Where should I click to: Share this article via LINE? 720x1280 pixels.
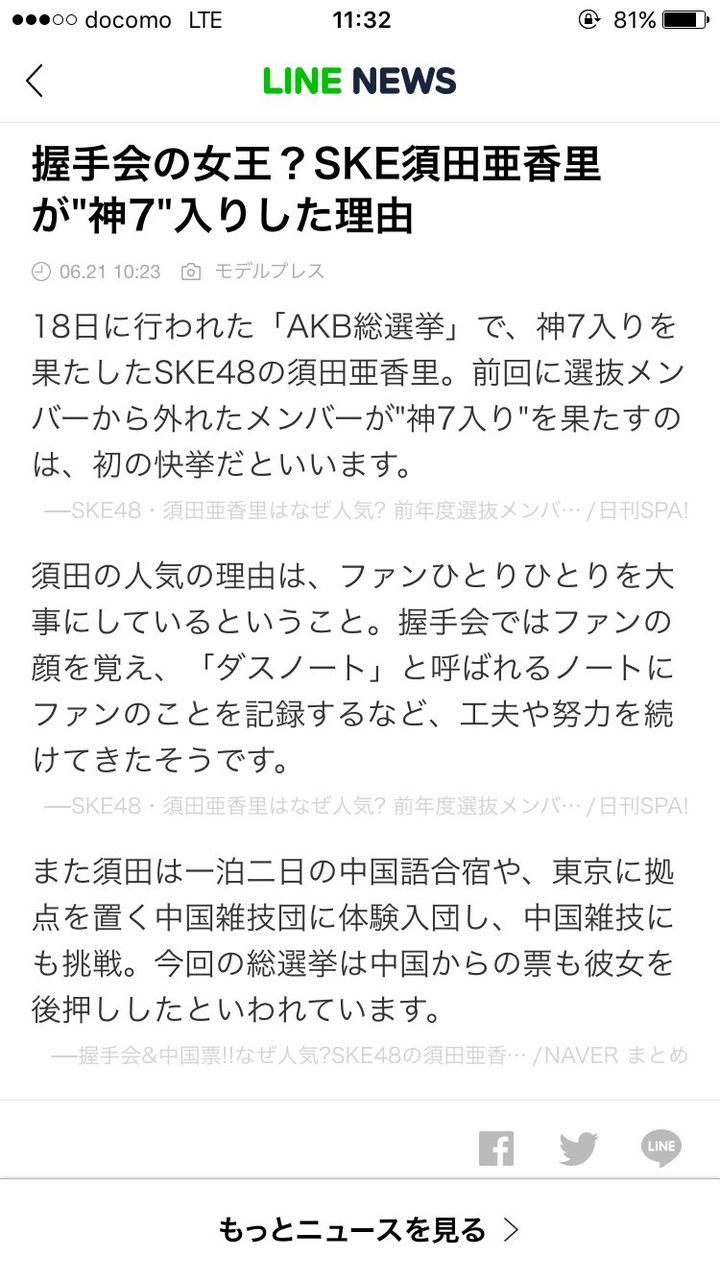coord(661,1148)
